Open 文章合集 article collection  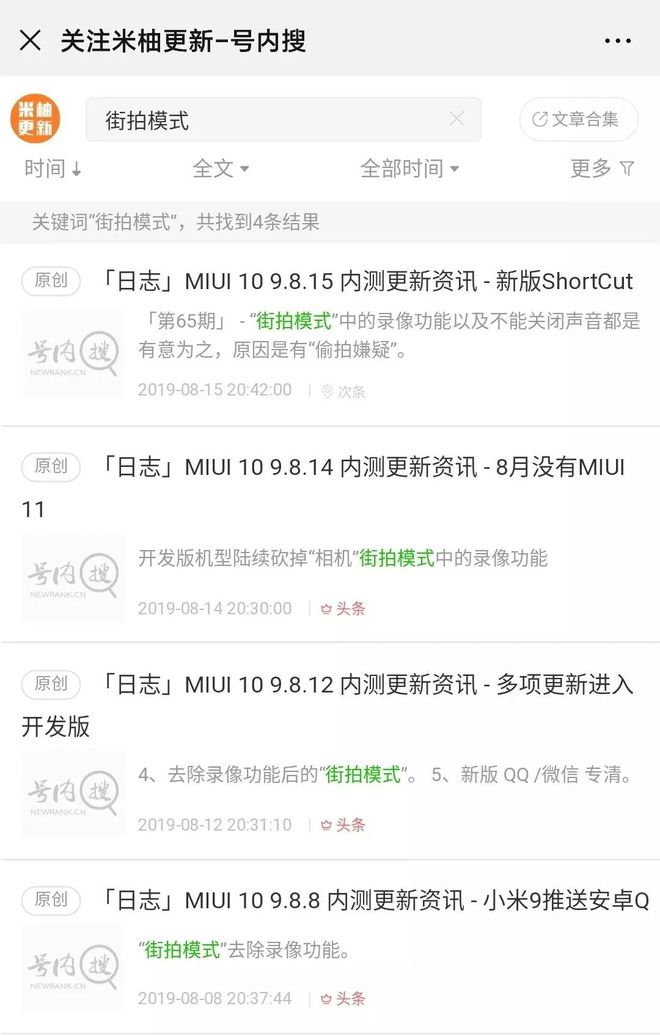pyautogui.click(x=575, y=119)
